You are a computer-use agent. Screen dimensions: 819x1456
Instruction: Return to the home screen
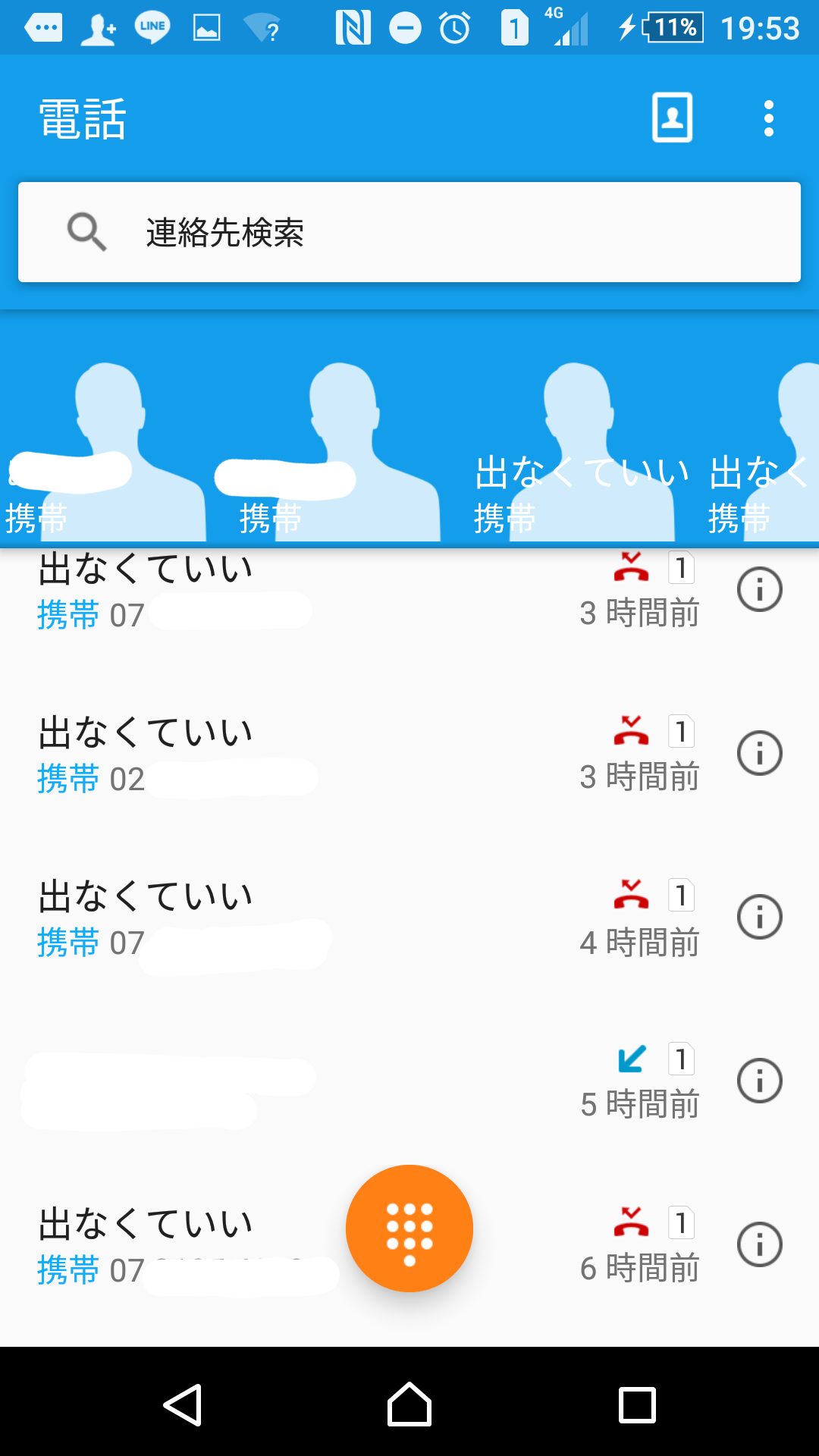[409, 1404]
